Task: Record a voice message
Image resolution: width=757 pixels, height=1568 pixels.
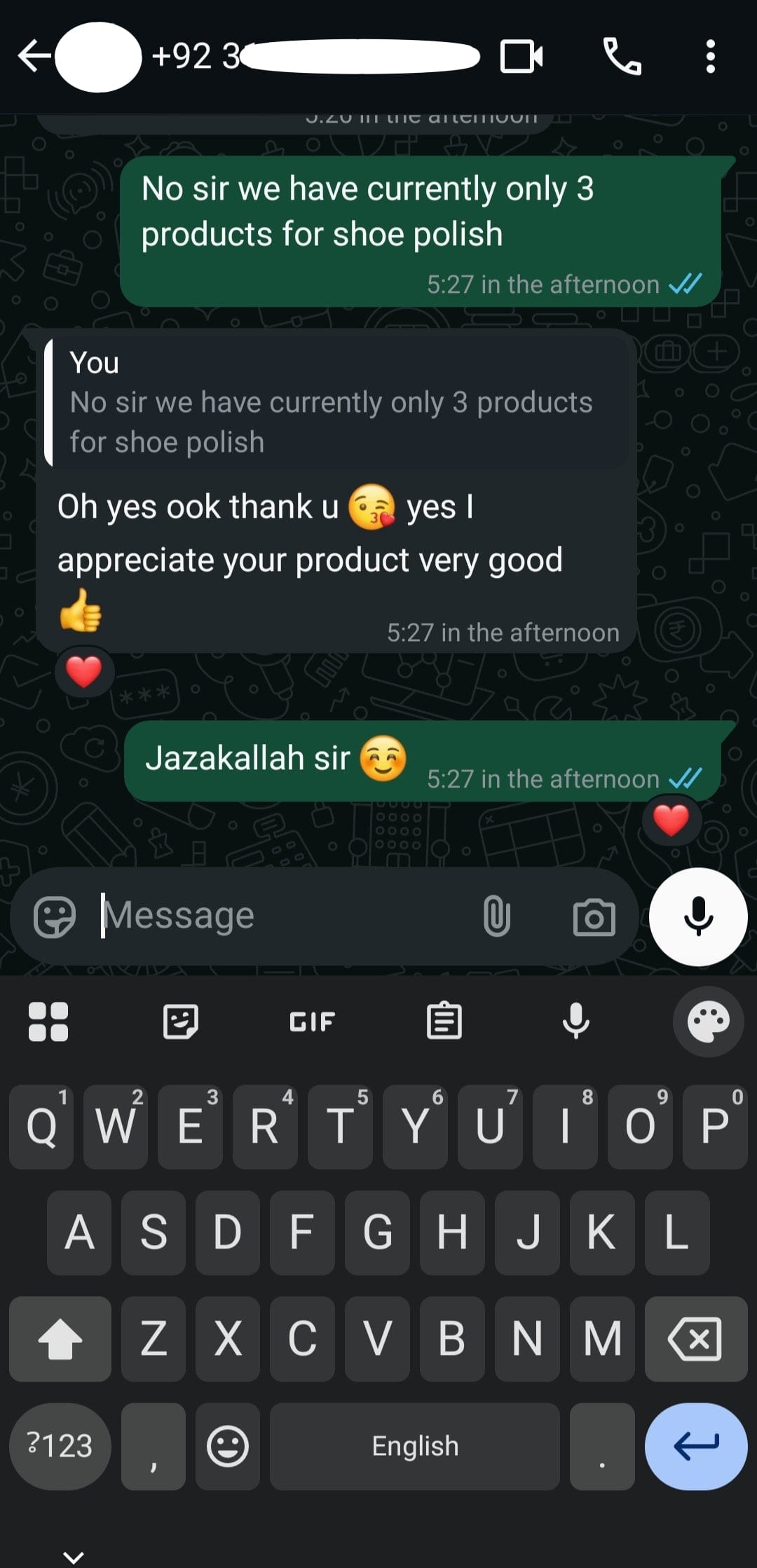Action: [698, 916]
